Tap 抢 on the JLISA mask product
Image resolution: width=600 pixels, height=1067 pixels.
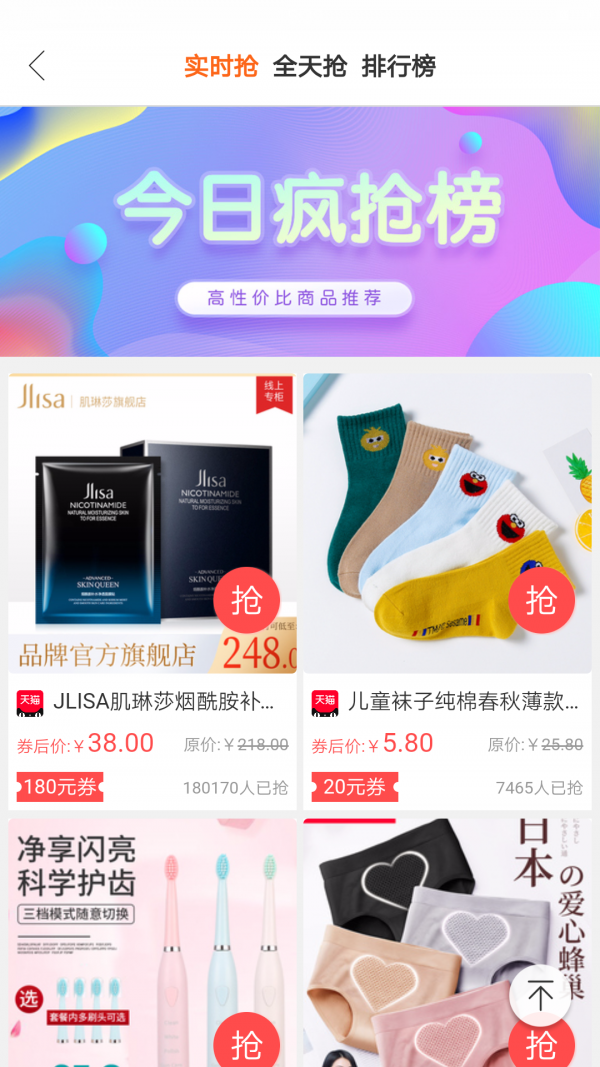[246, 600]
